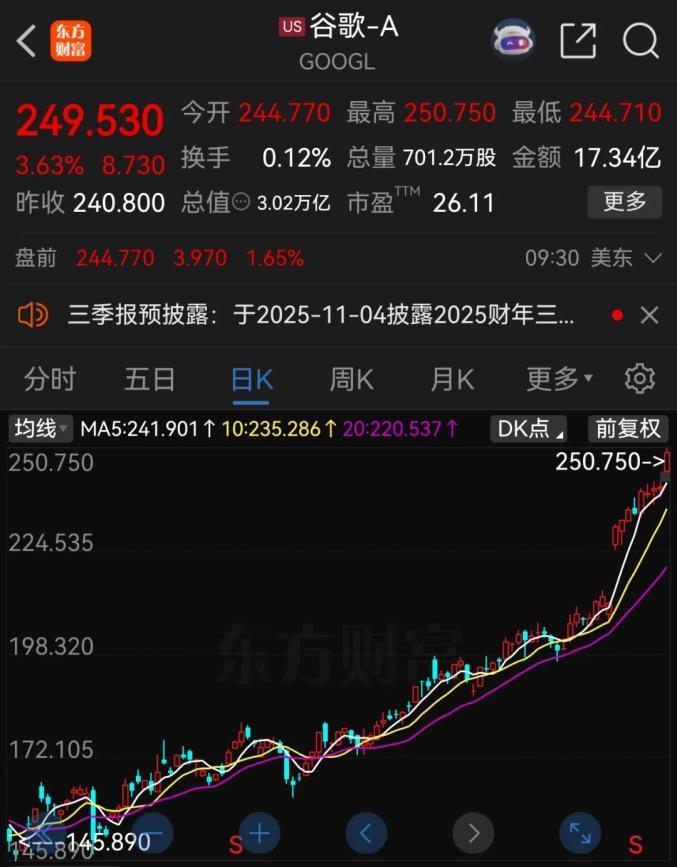Go back to the previous page
The height and width of the screenshot is (867, 677).
[x=27, y=41]
